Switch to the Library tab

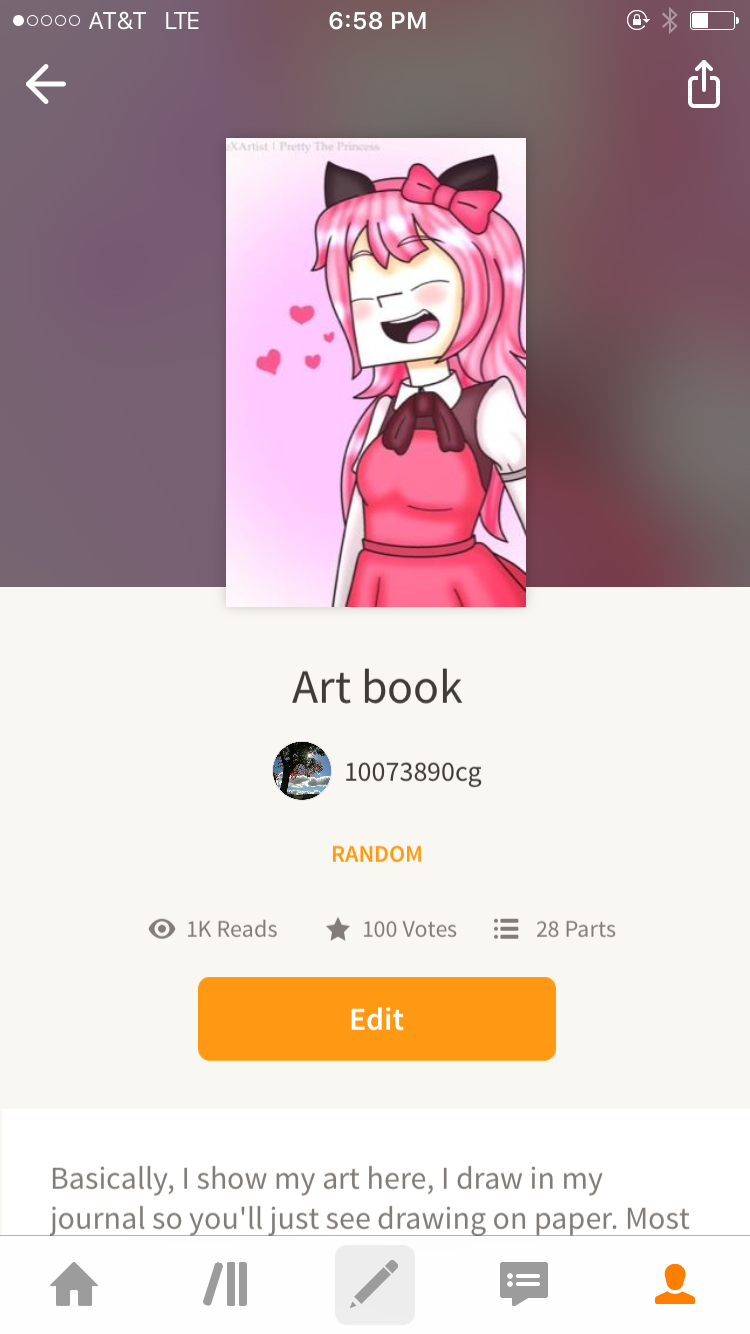[225, 1284]
